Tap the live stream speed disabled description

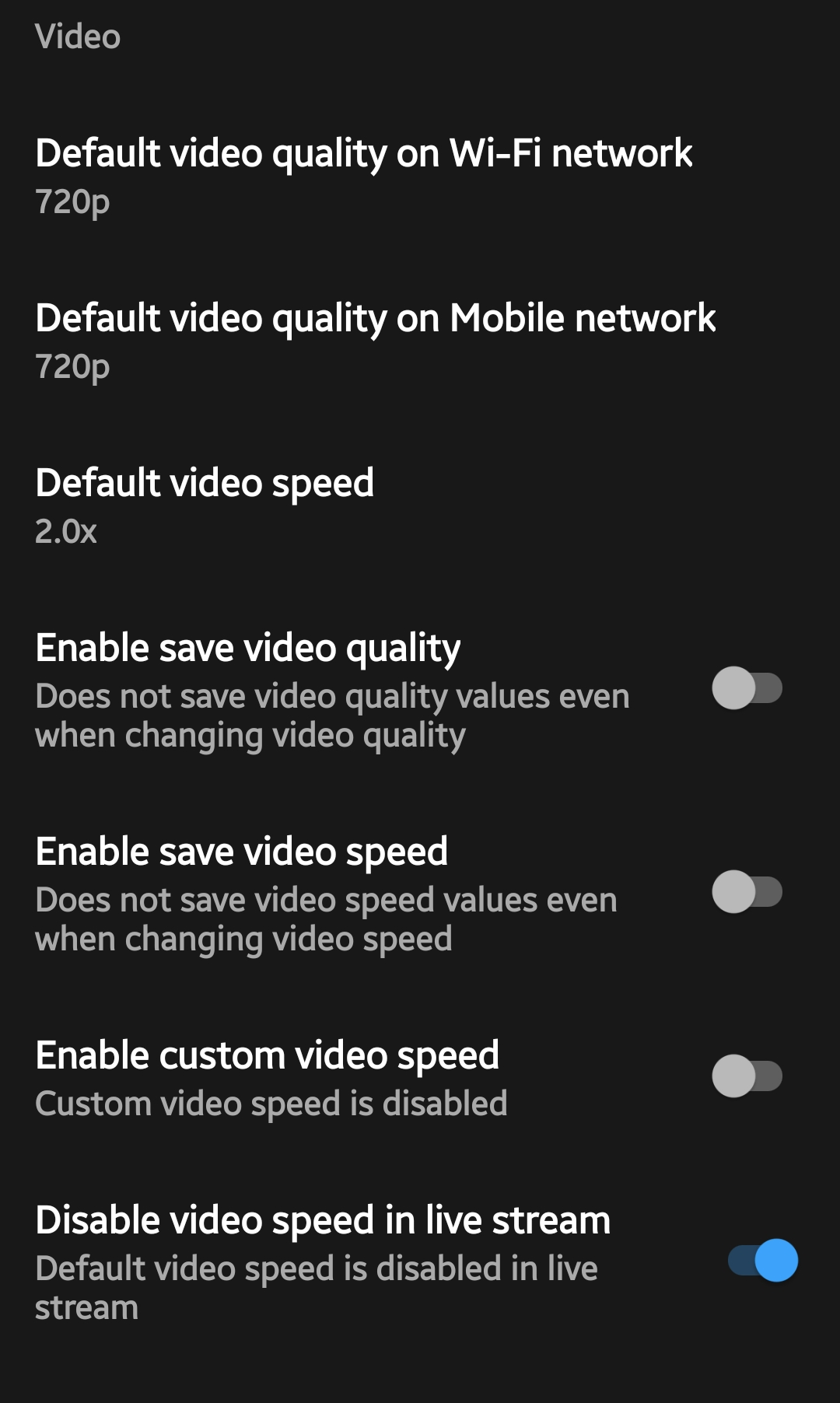(x=317, y=1287)
